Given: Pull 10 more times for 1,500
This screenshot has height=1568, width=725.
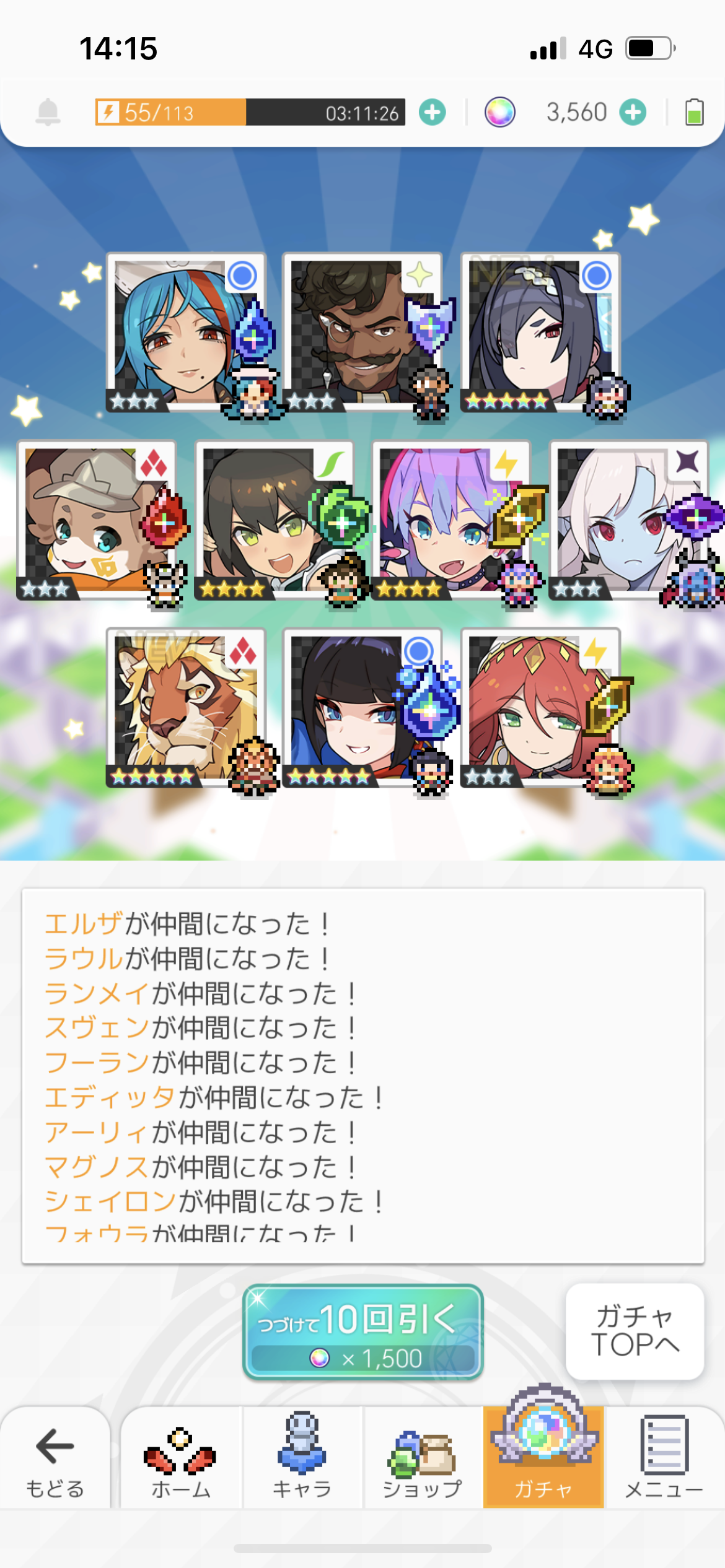Looking at the screenshot, I should point(362,1331).
